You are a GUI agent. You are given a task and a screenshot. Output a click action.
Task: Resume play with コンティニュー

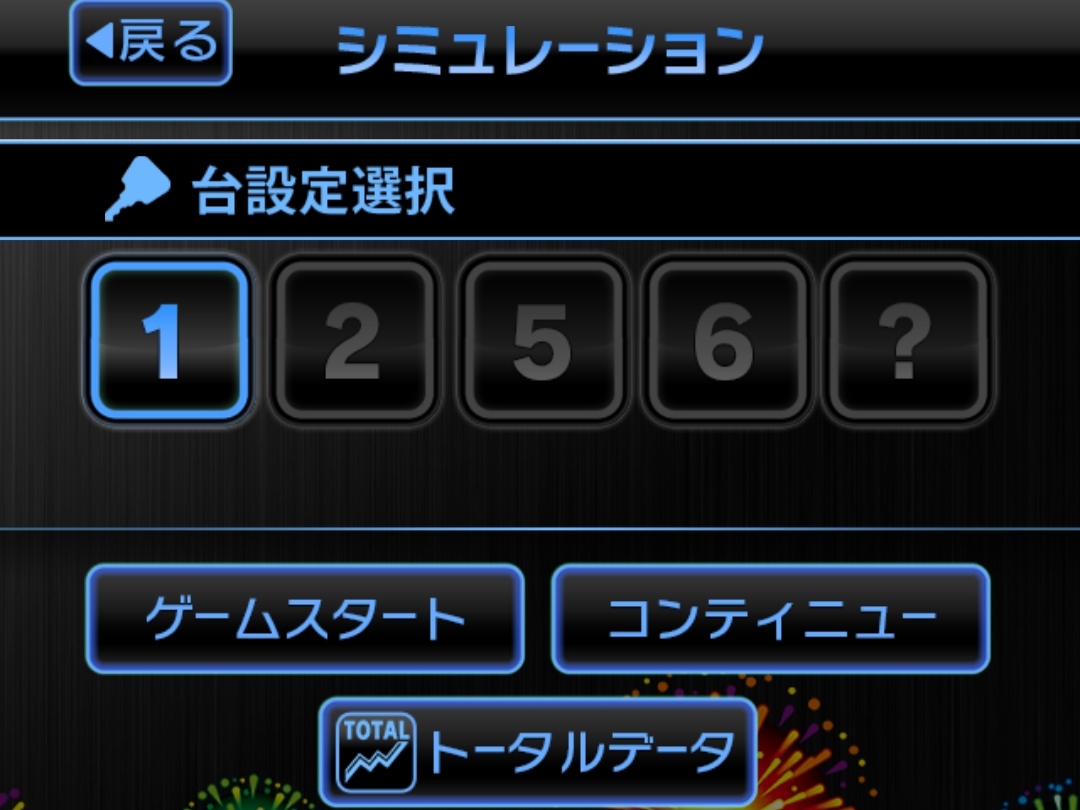770,619
